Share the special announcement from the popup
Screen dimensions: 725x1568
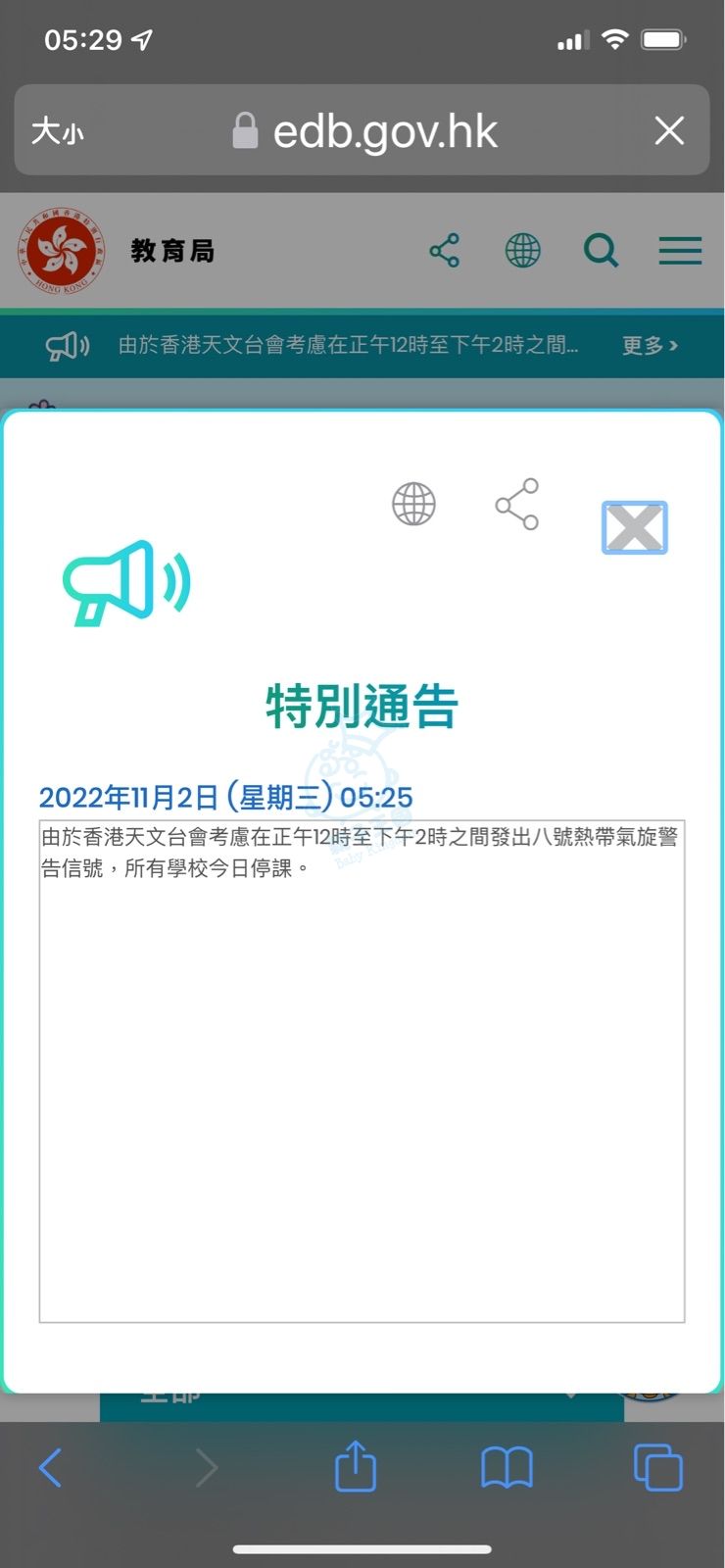tap(517, 505)
